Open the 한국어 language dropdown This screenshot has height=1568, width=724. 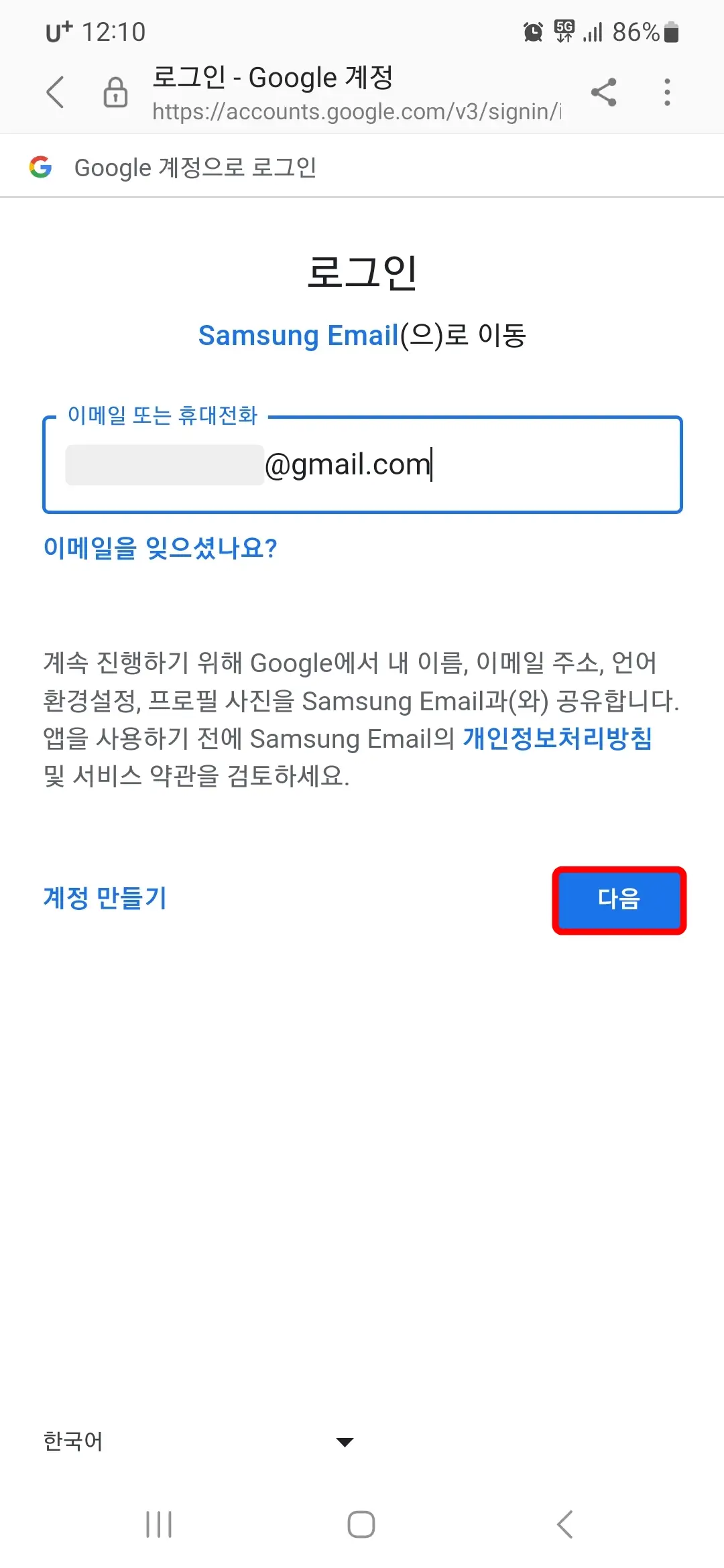pos(72,1442)
